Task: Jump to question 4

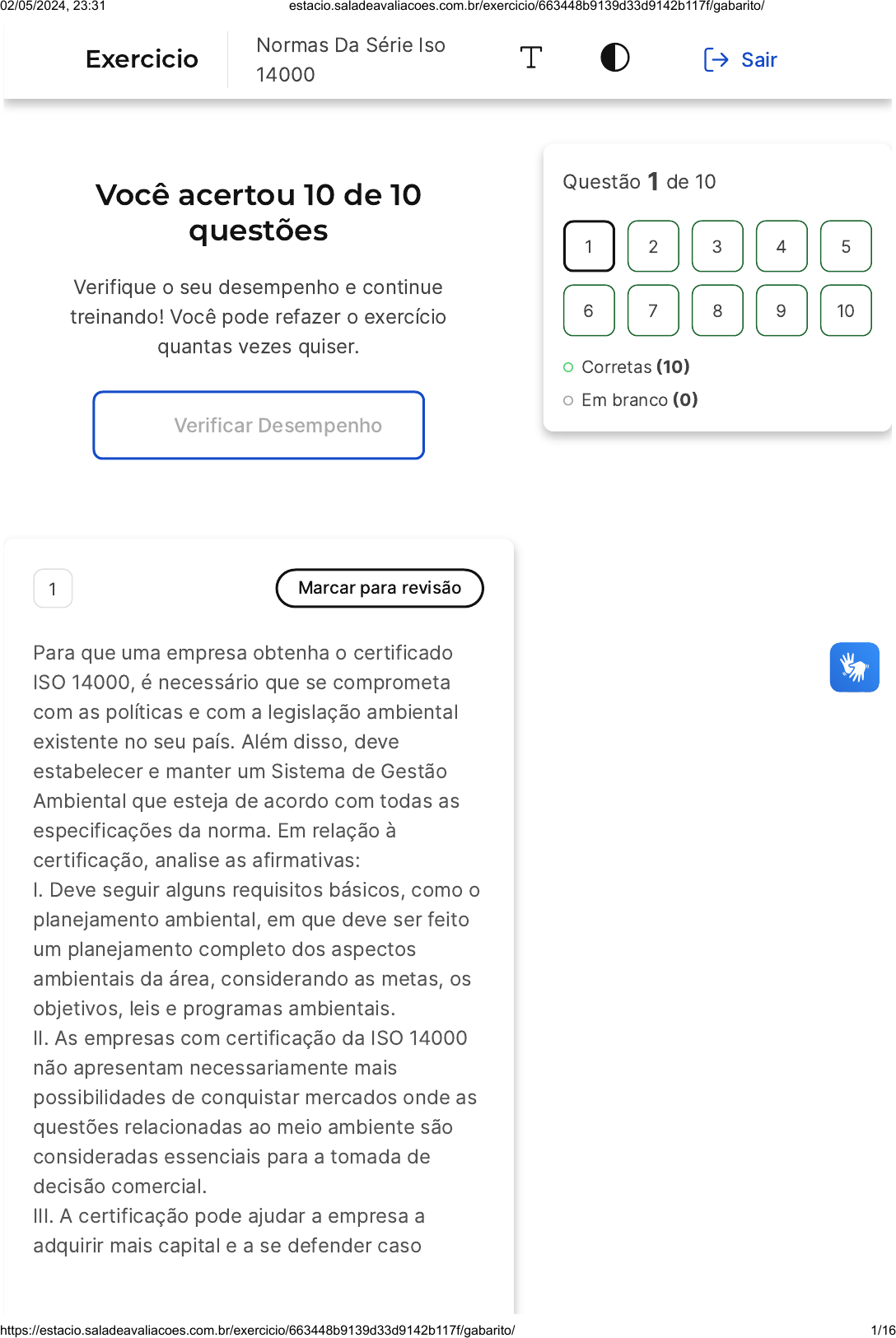Action: [782, 246]
